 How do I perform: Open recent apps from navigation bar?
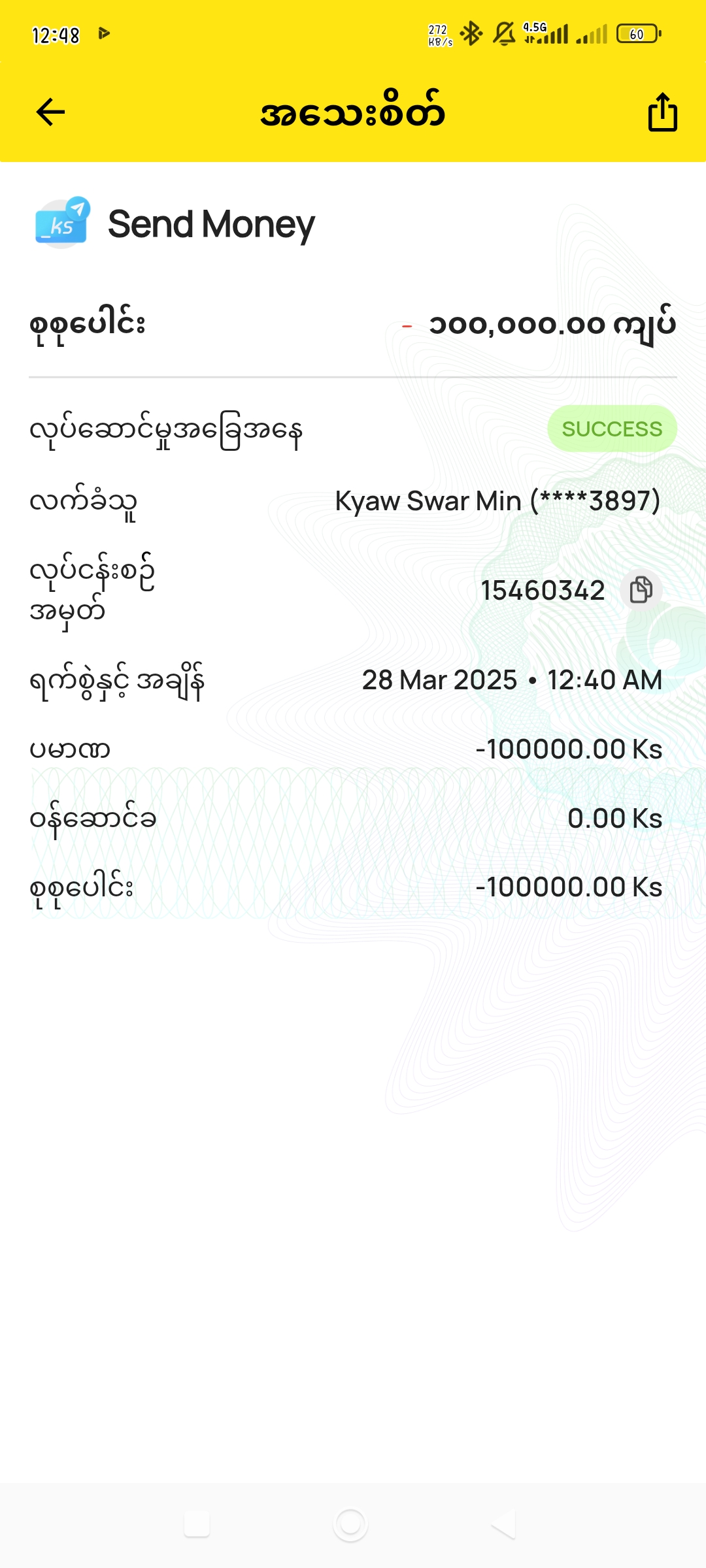(x=197, y=1524)
